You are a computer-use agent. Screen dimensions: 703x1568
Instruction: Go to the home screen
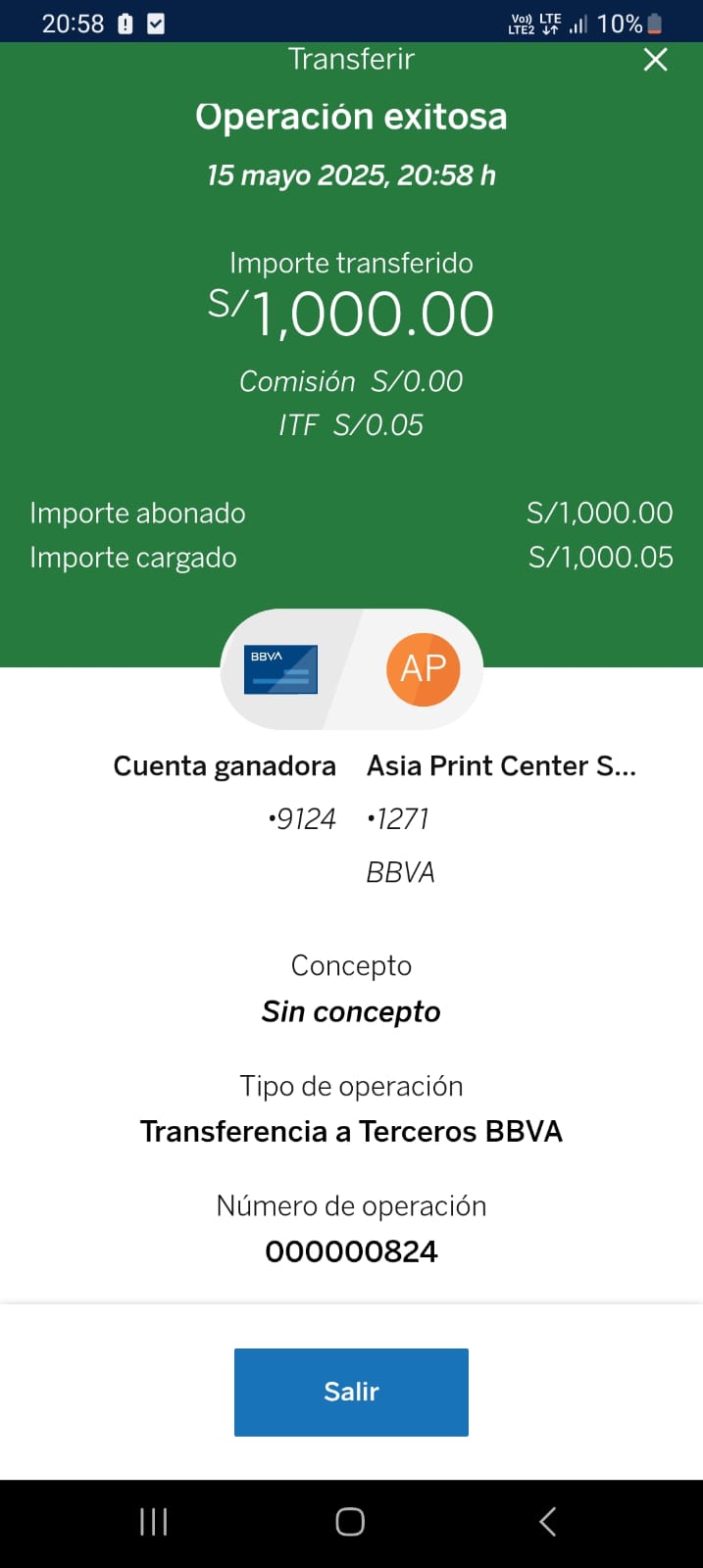[350, 1521]
